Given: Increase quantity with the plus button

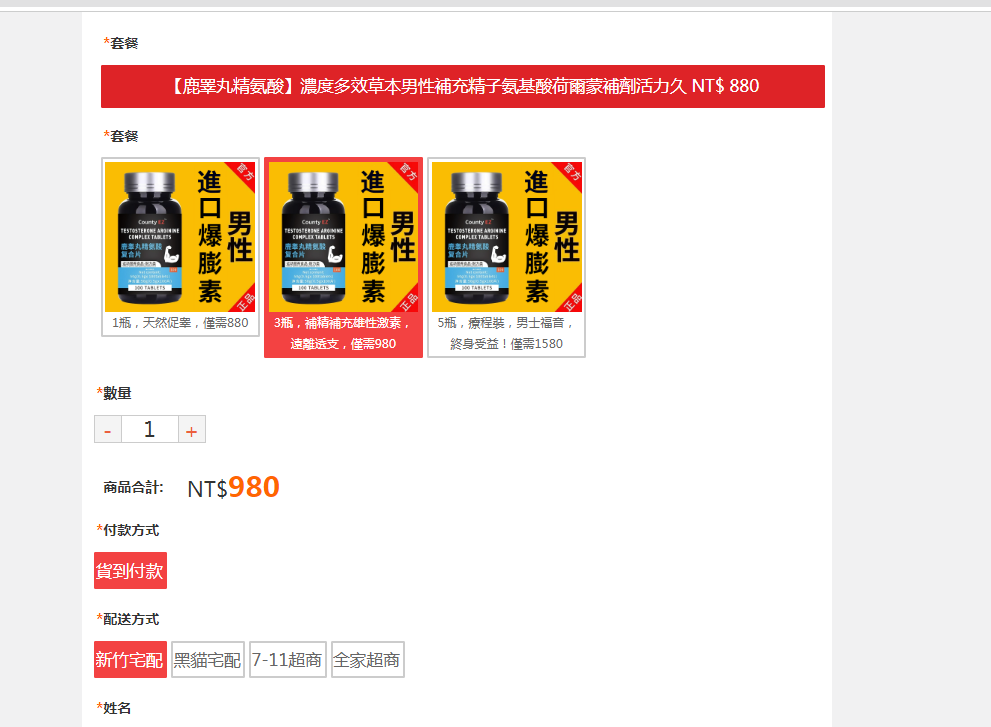Looking at the screenshot, I should tap(191, 430).
